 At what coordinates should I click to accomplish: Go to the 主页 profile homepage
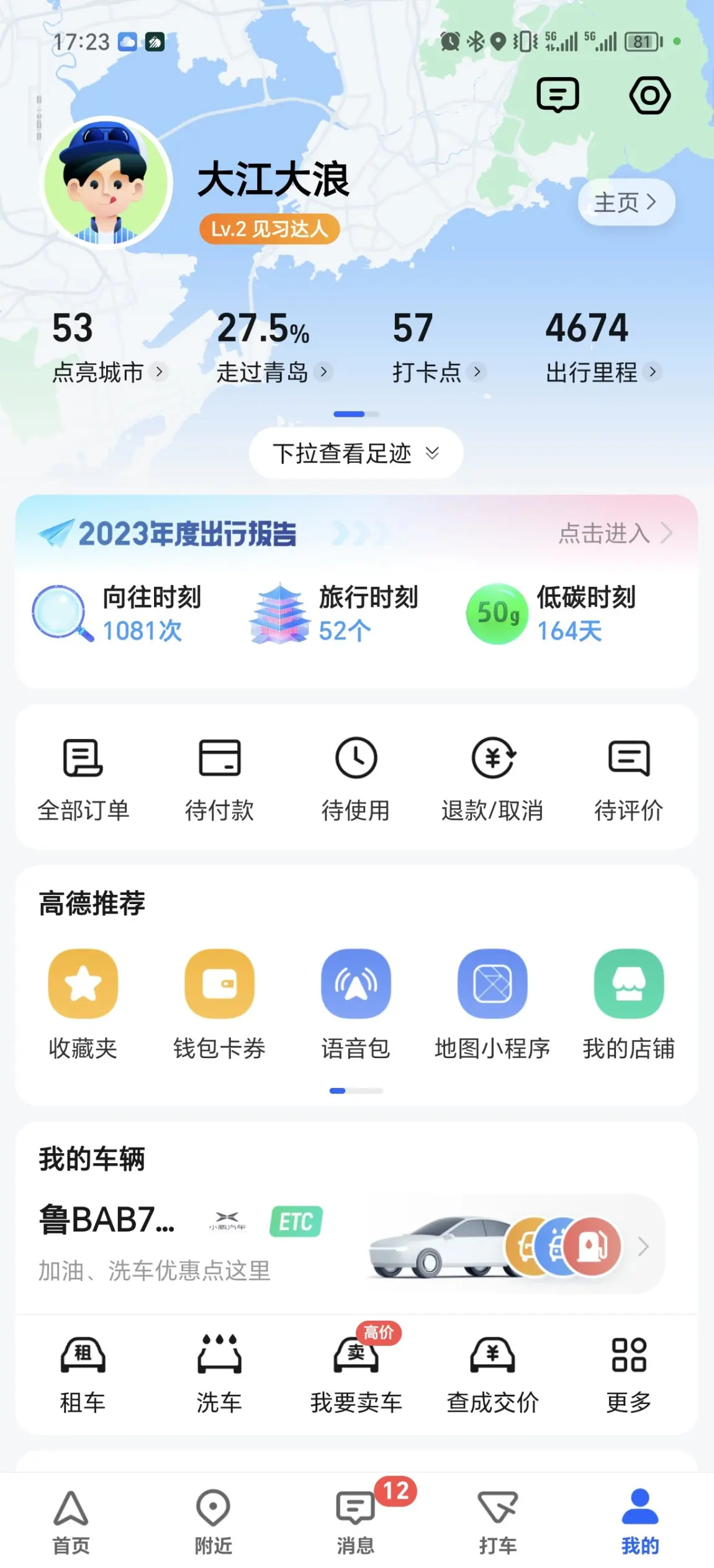tap(625, 202)
